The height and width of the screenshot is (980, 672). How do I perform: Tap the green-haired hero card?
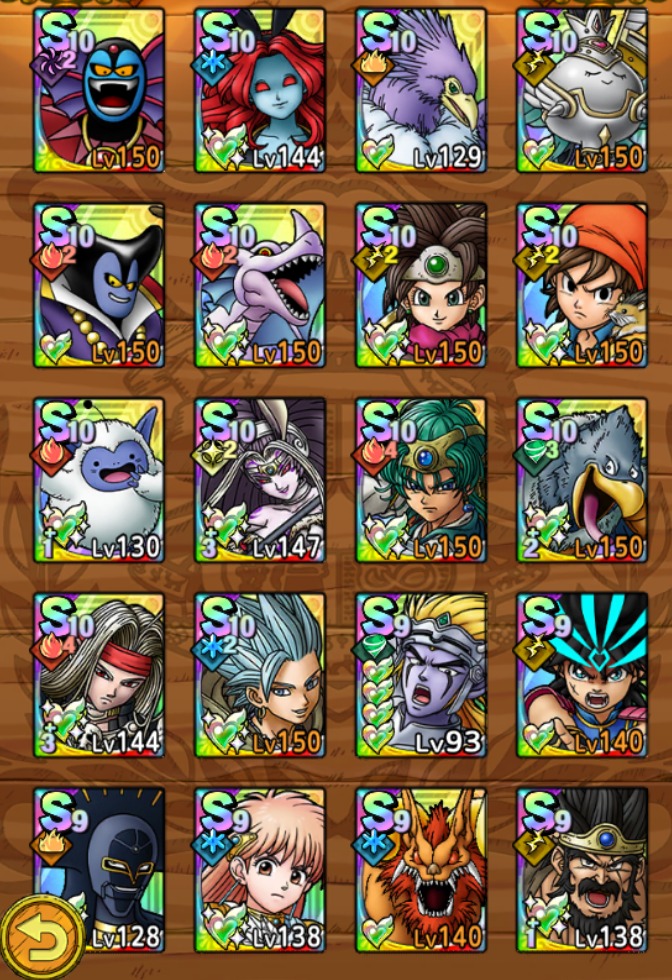tap(421, 480)
